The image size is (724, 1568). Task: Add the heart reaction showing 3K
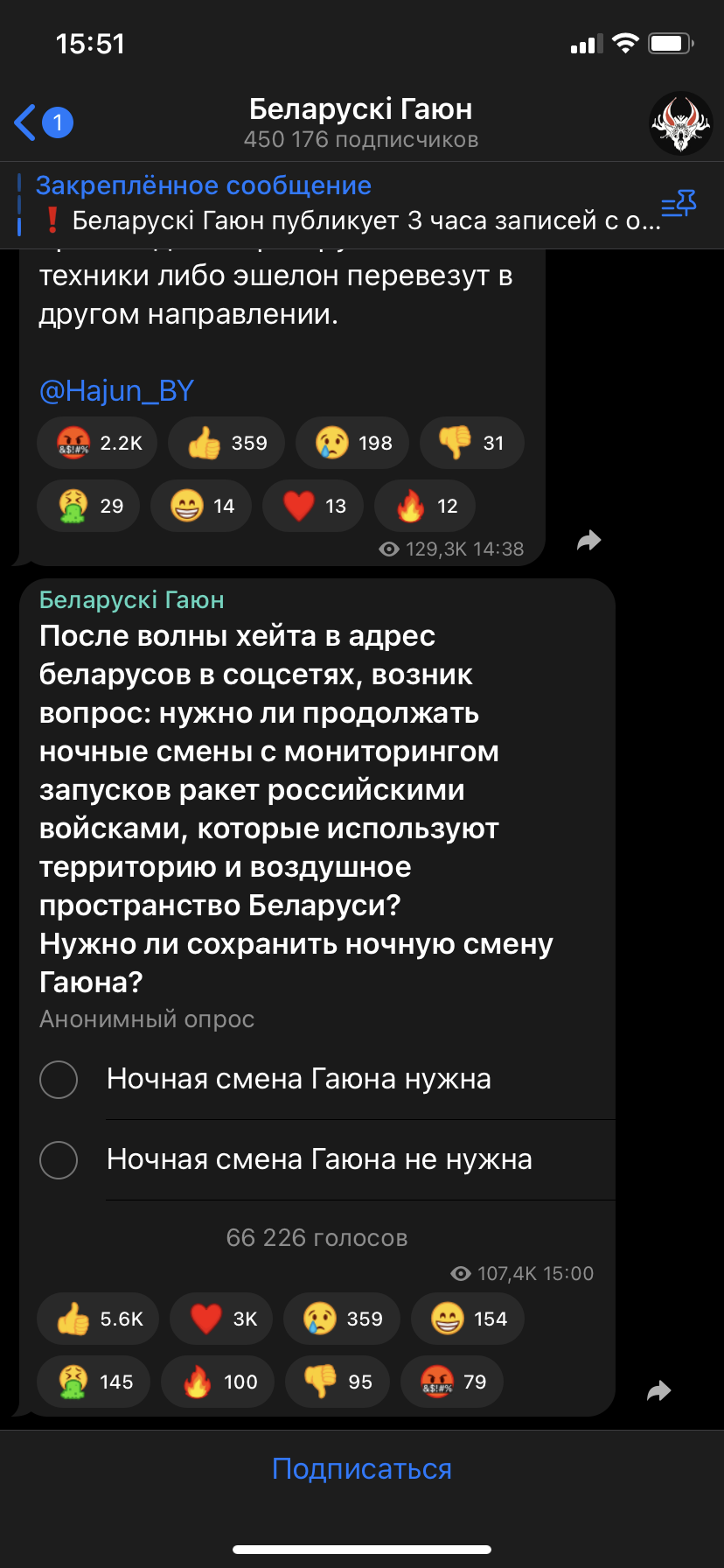[221, 1319]
